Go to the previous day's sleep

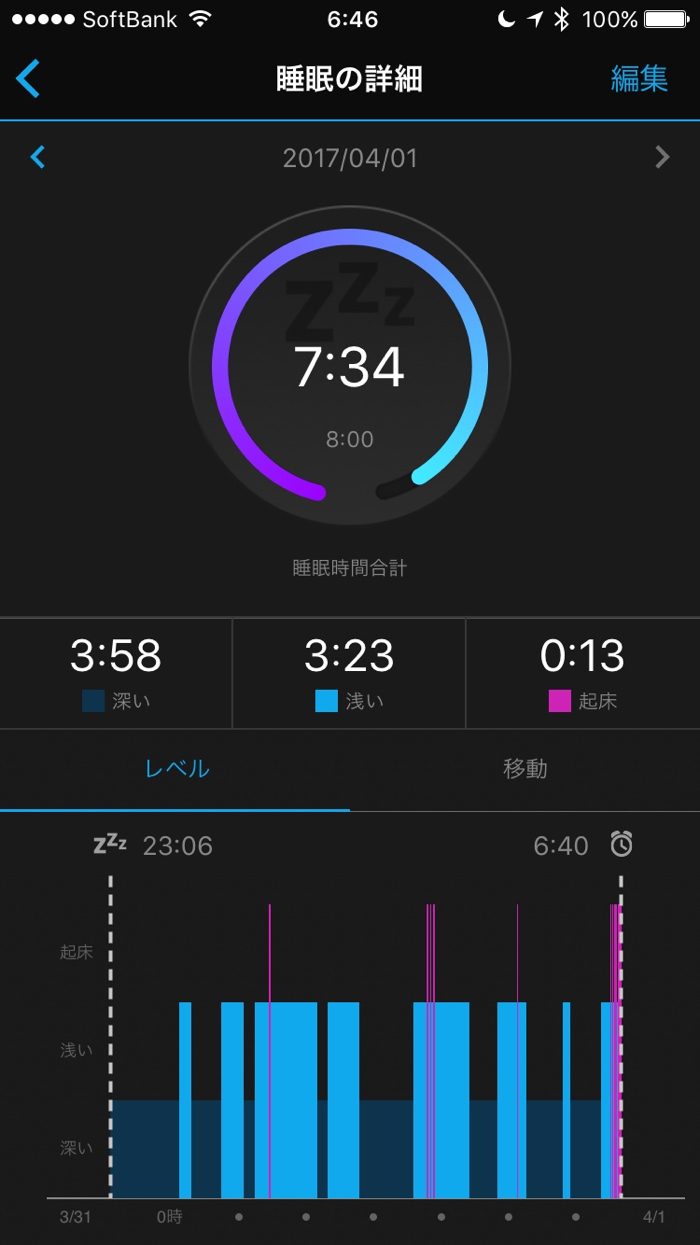(x=38, y=157)
